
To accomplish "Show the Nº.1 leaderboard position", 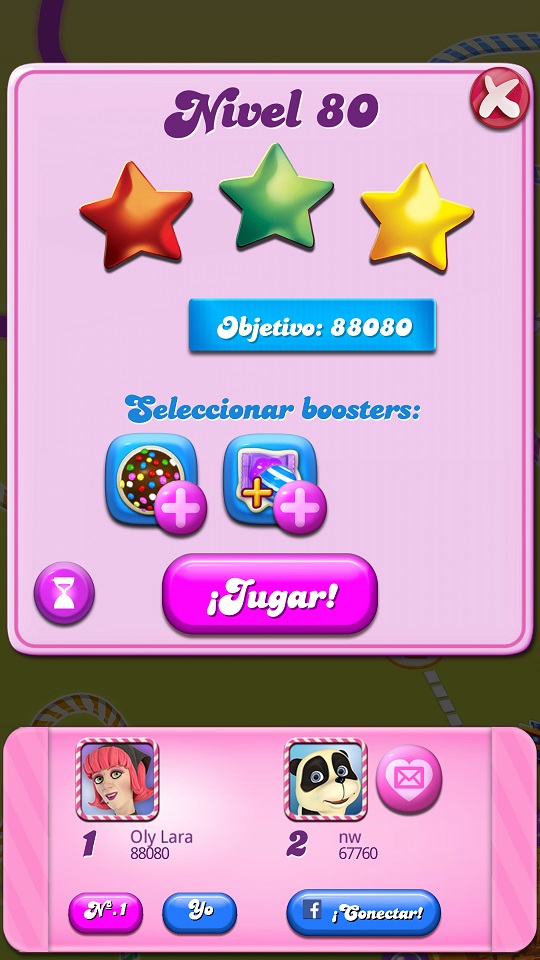I will (x=105, y=912).
